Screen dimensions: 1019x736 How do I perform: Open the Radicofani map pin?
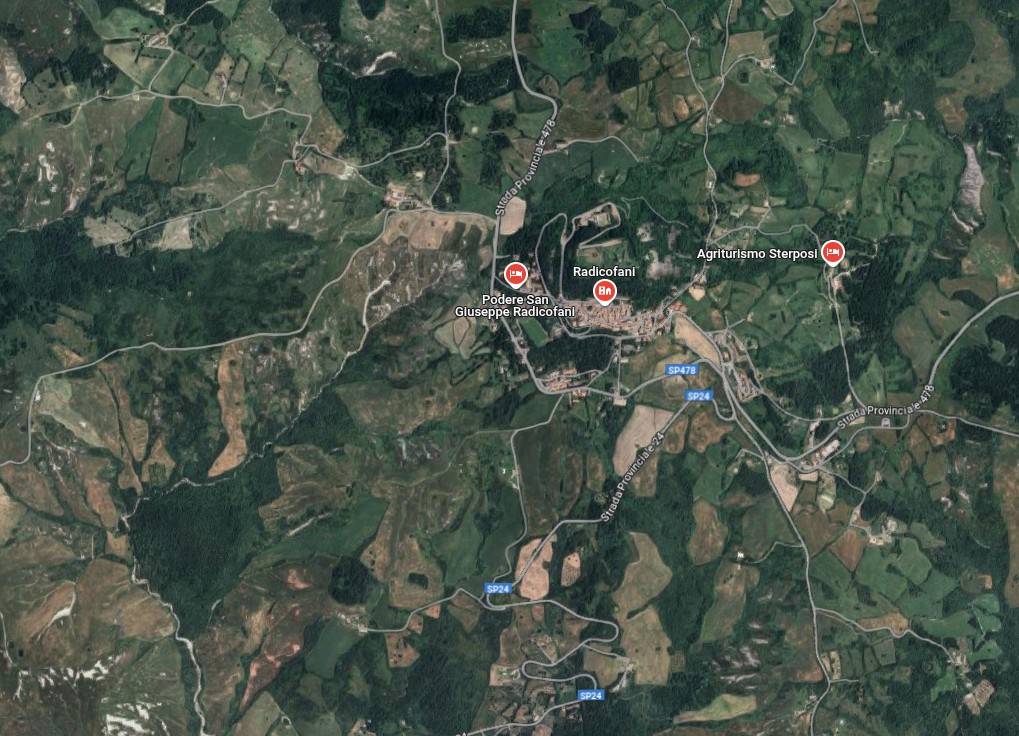click(604, 291)
